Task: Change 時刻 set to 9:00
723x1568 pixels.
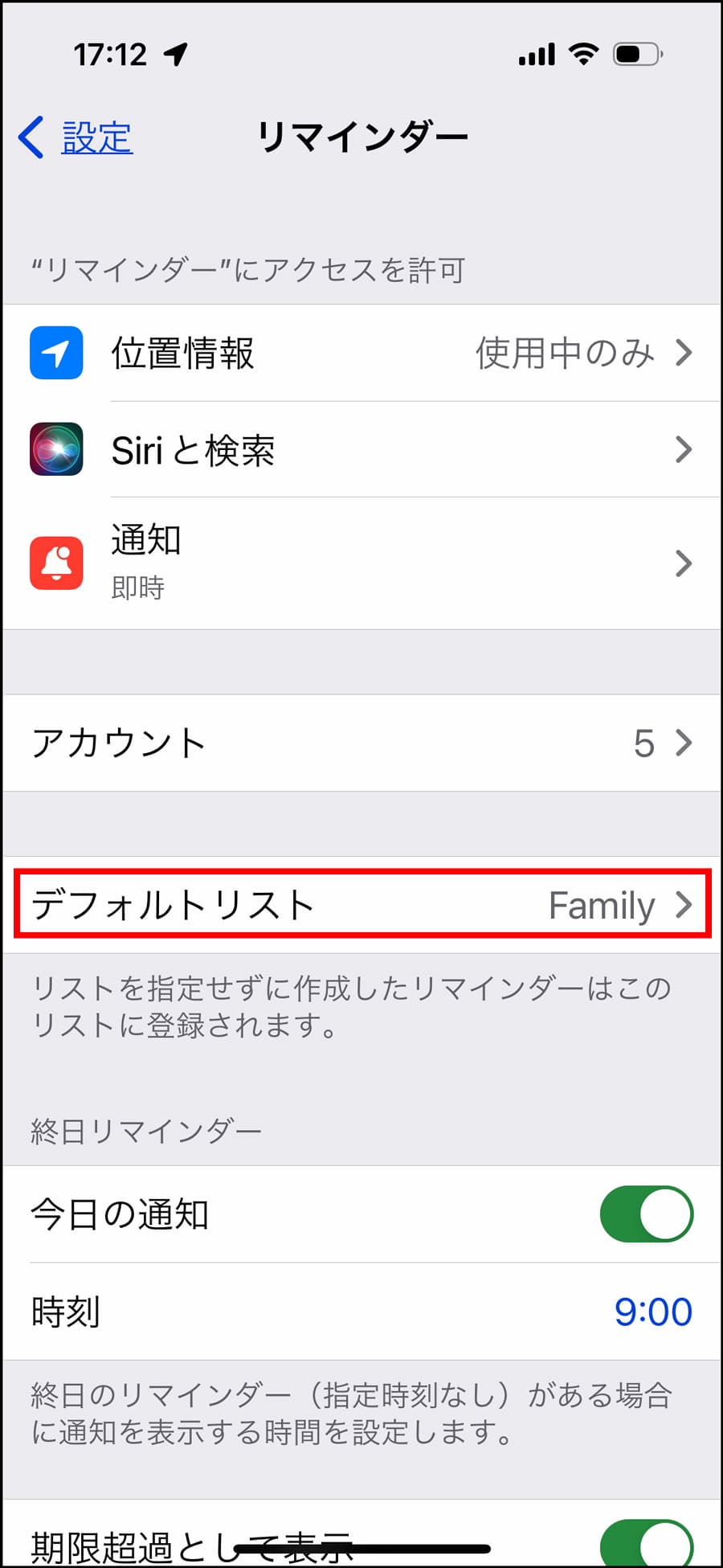Action: [652, 1312]
